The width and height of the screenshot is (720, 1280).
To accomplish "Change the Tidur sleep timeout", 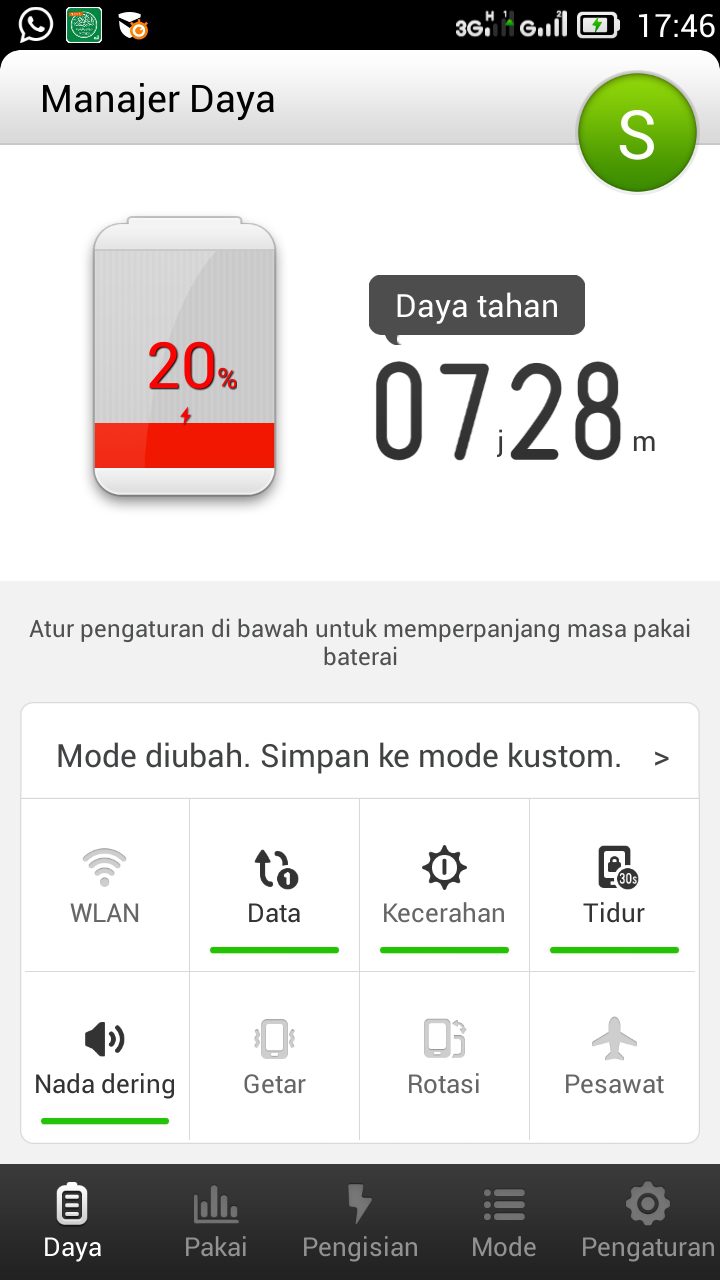I will pyautogui.click(x=614, y=885).
